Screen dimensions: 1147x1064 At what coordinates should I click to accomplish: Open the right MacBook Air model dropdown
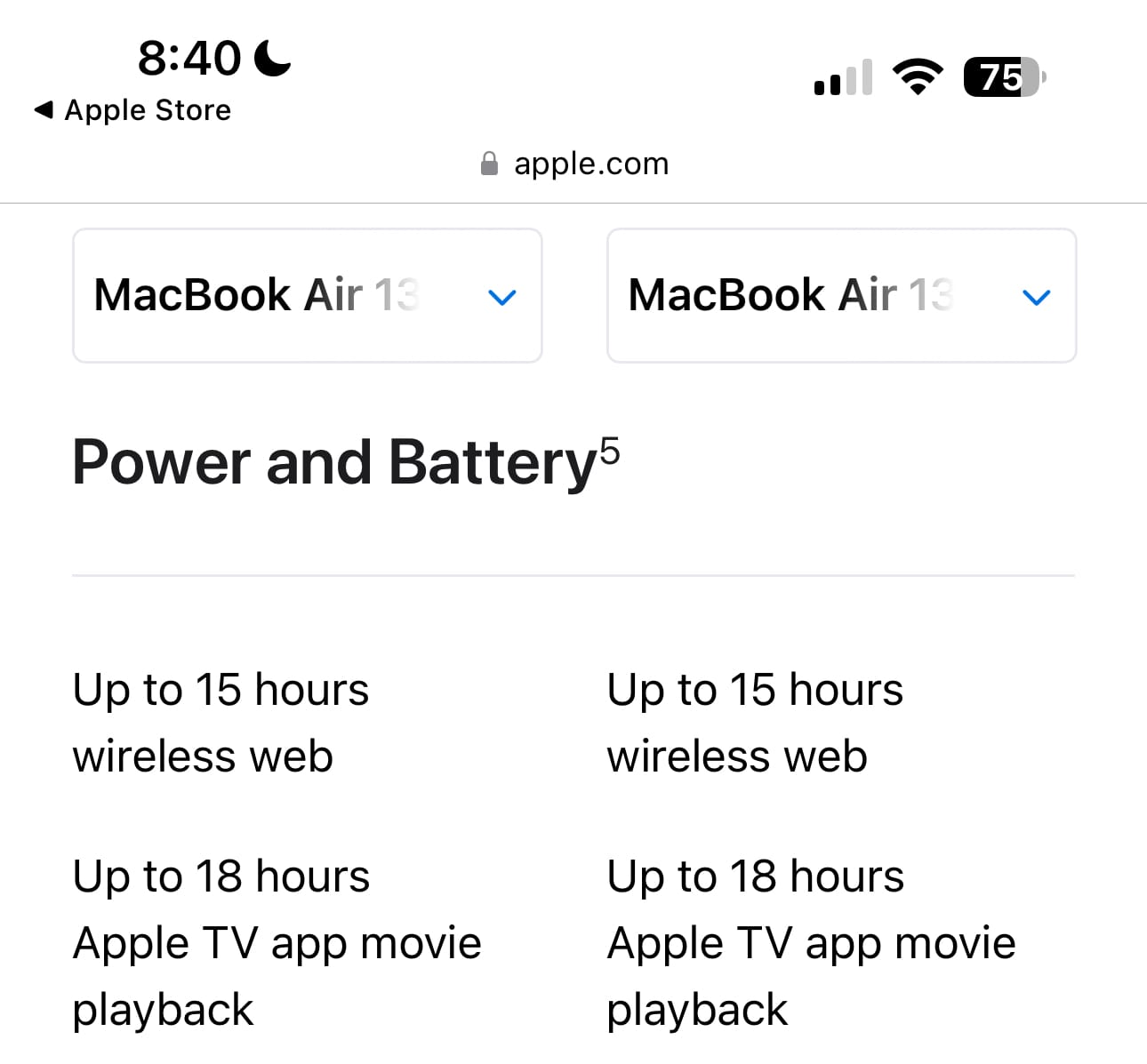point(841,295)
